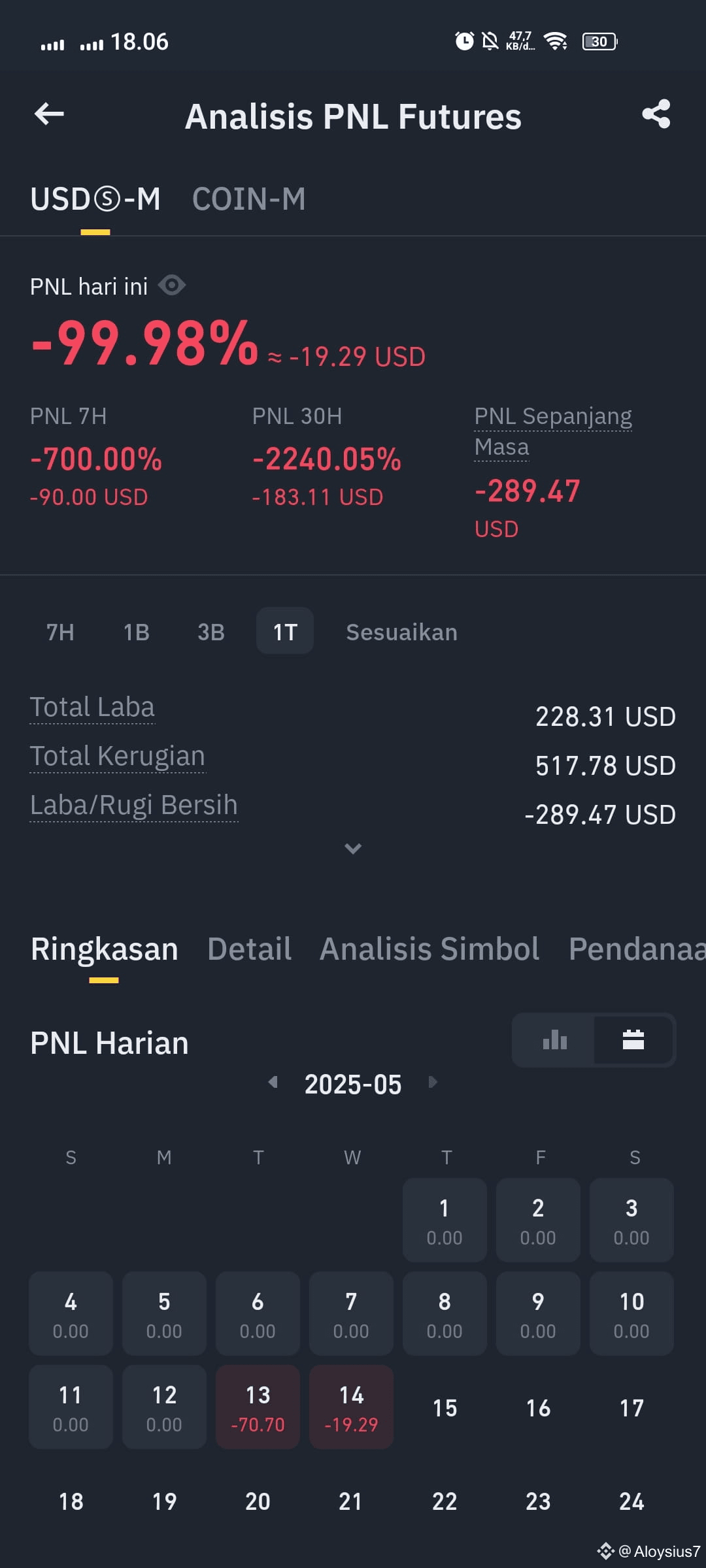The height and width of the screenshot is (1568, 706).
Task: Select the 3B time range
Action: [x=211, y=632]
